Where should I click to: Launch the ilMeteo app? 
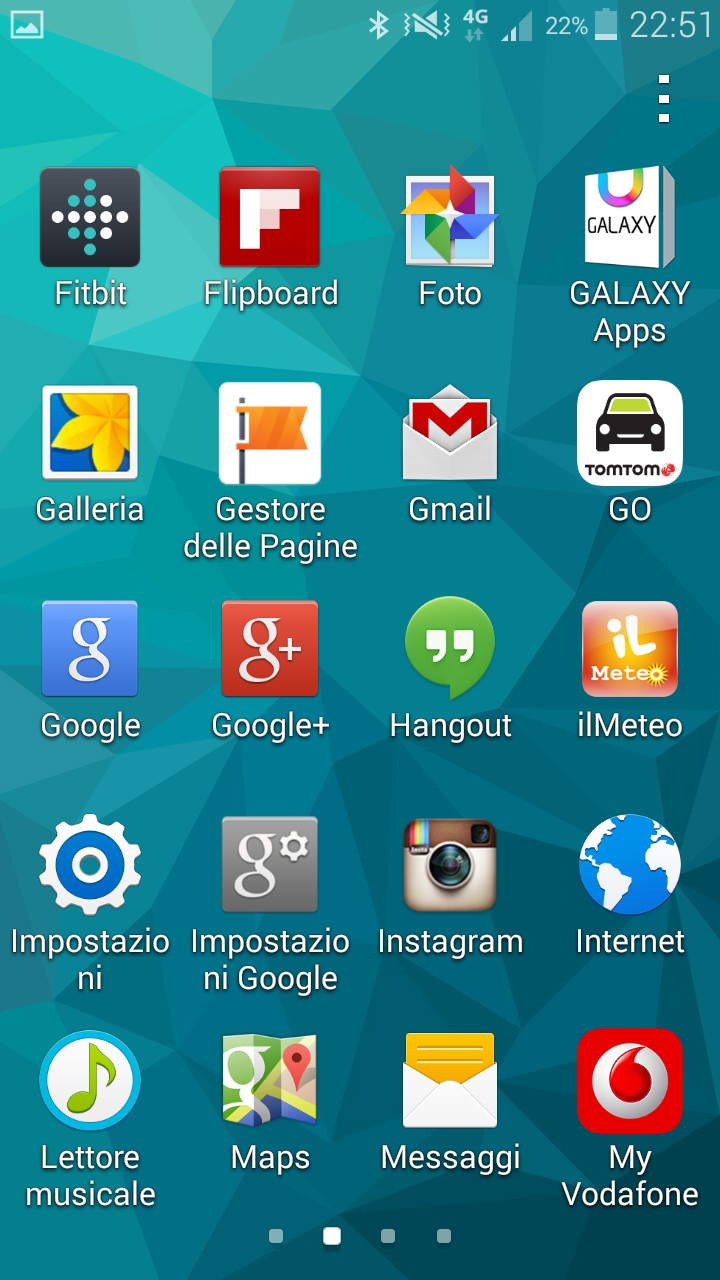coord(630,649)
